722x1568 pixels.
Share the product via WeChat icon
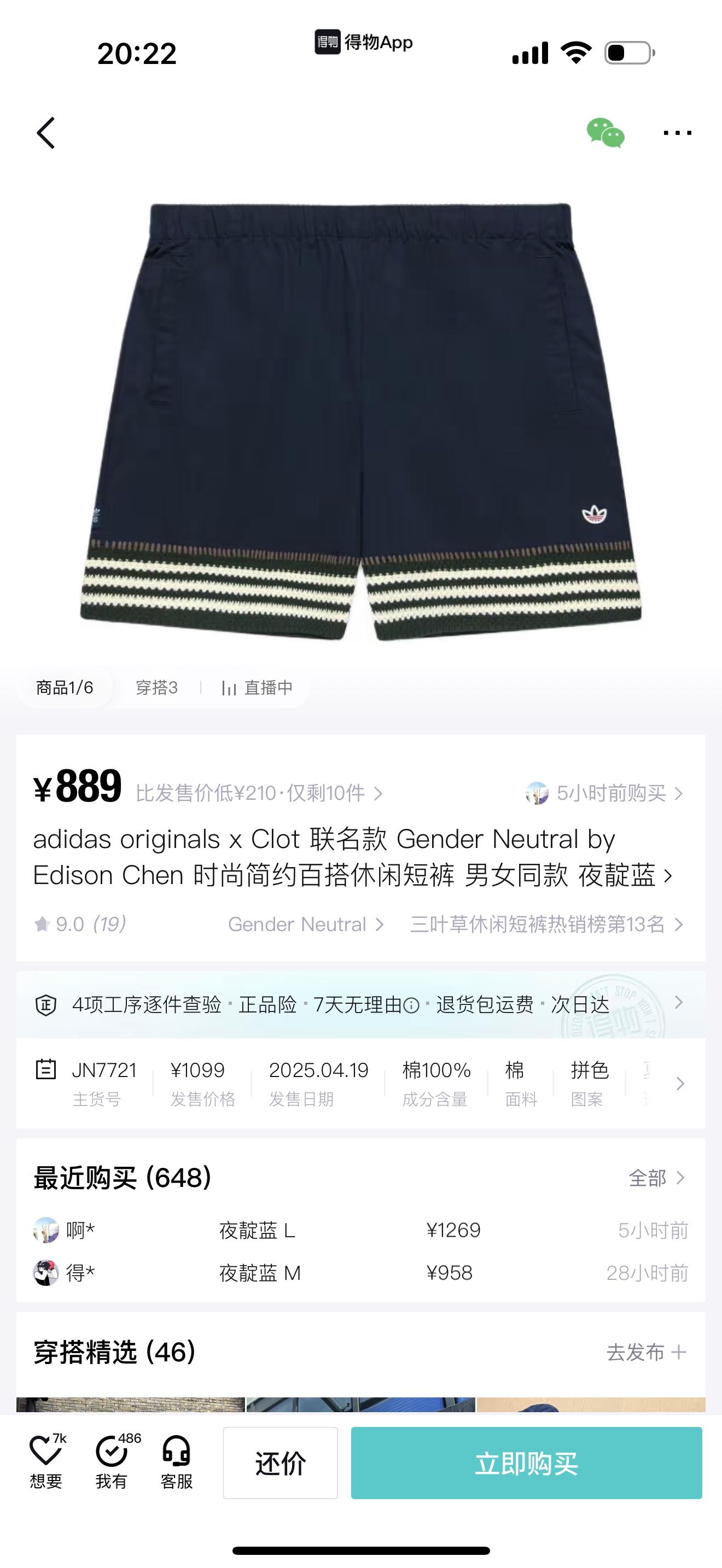[605, 133]
